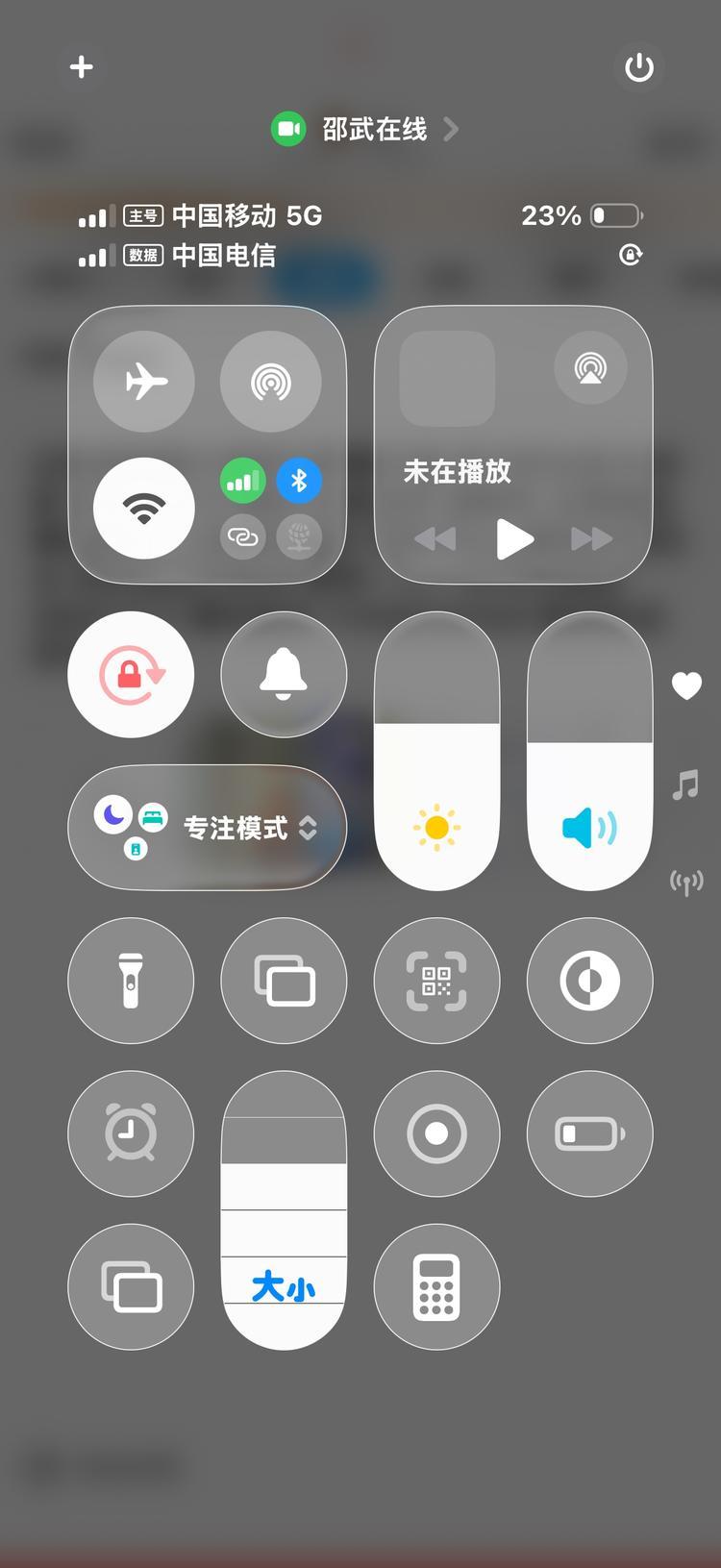721x1568 pixels.
Task: Open AirPlay in media player
Action: click(x=590, y=367)
